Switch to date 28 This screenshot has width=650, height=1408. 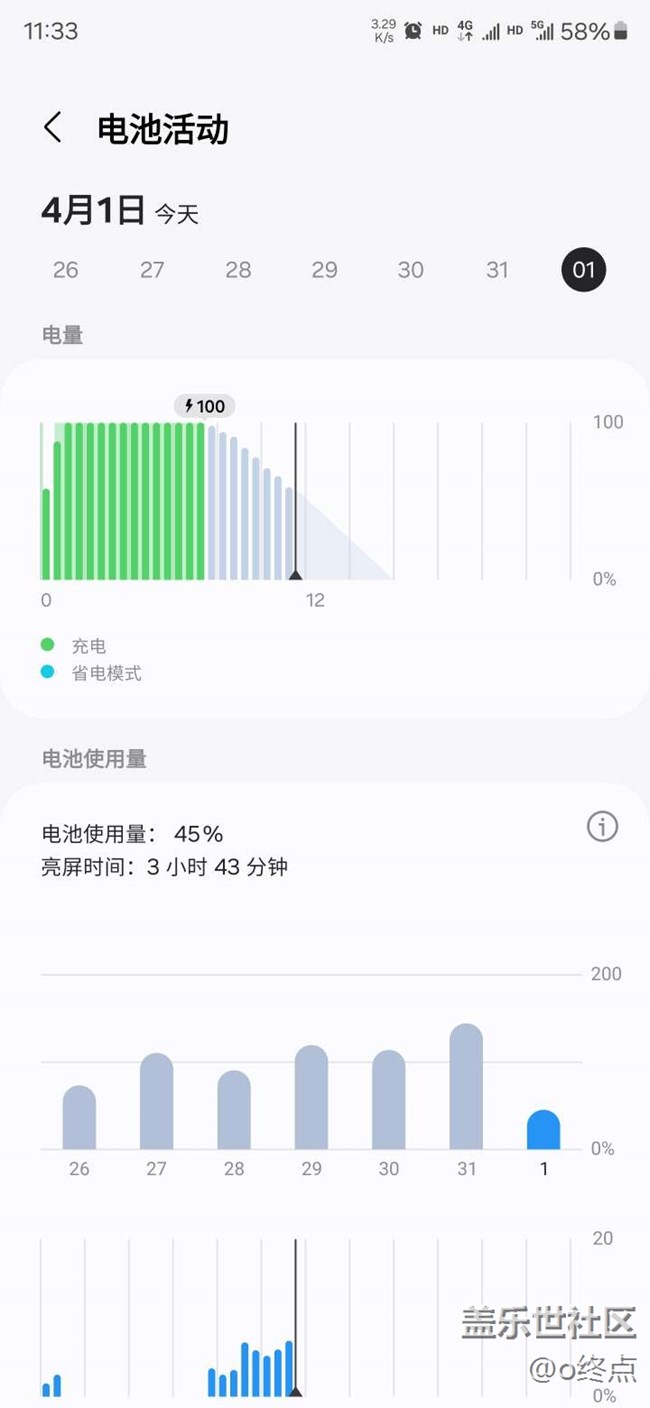(x=238, y=270)
